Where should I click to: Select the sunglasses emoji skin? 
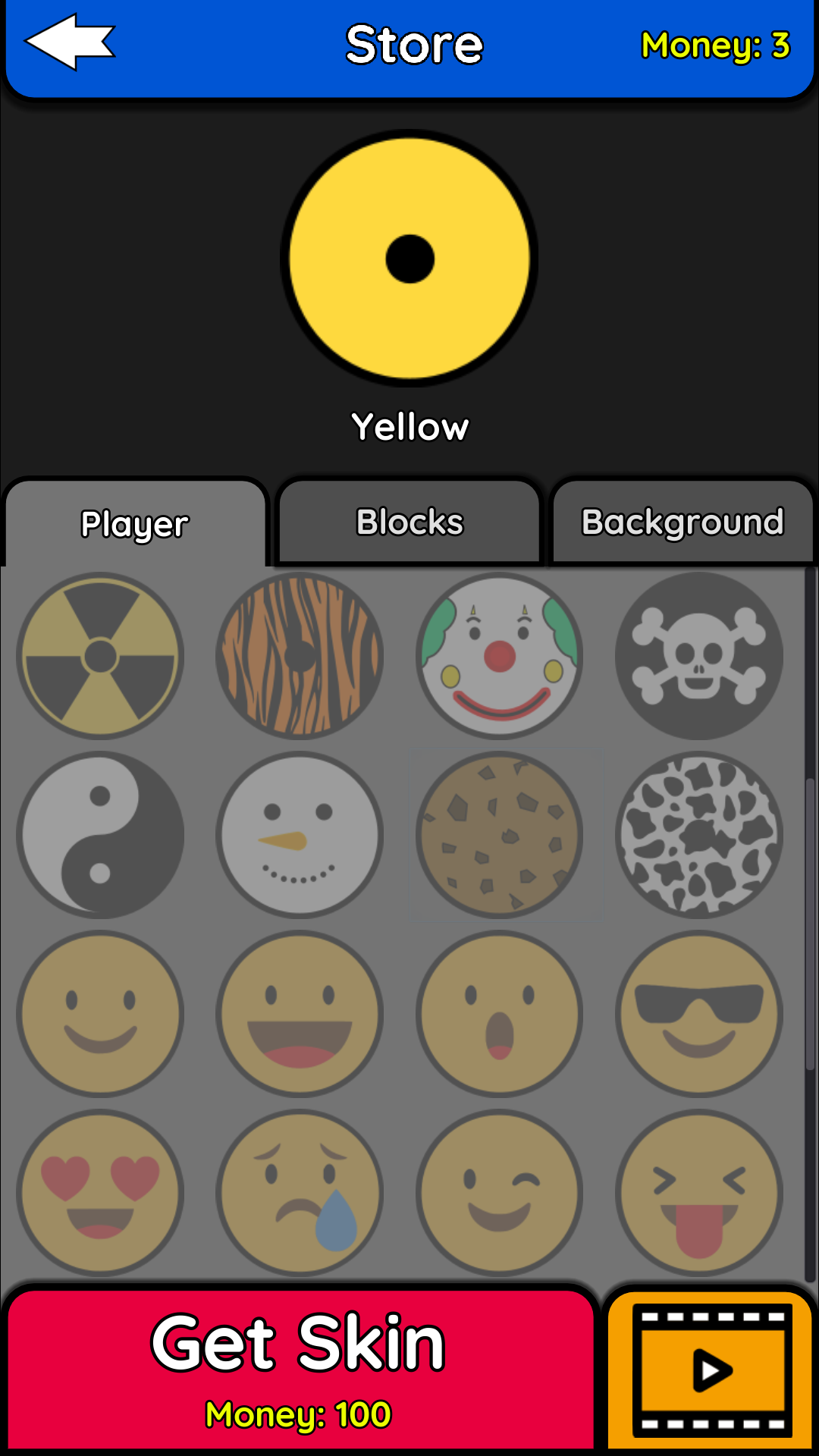(698, 1014)
